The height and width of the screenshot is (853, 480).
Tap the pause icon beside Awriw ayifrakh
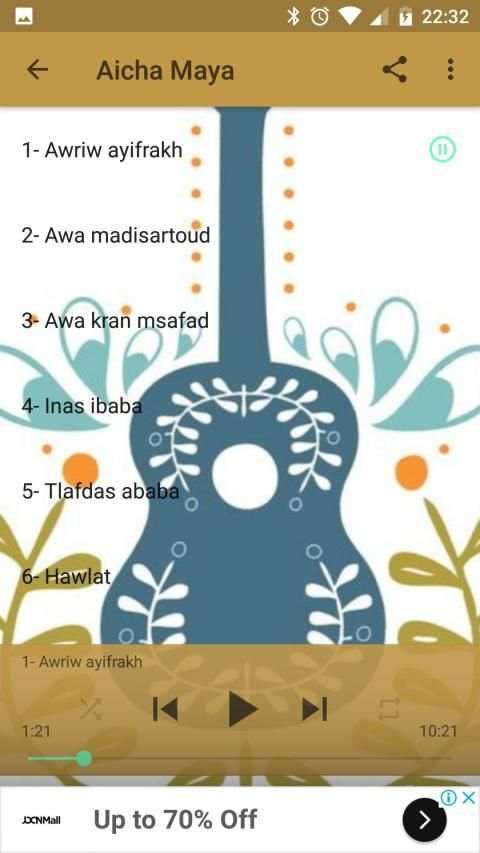point(442,149)
